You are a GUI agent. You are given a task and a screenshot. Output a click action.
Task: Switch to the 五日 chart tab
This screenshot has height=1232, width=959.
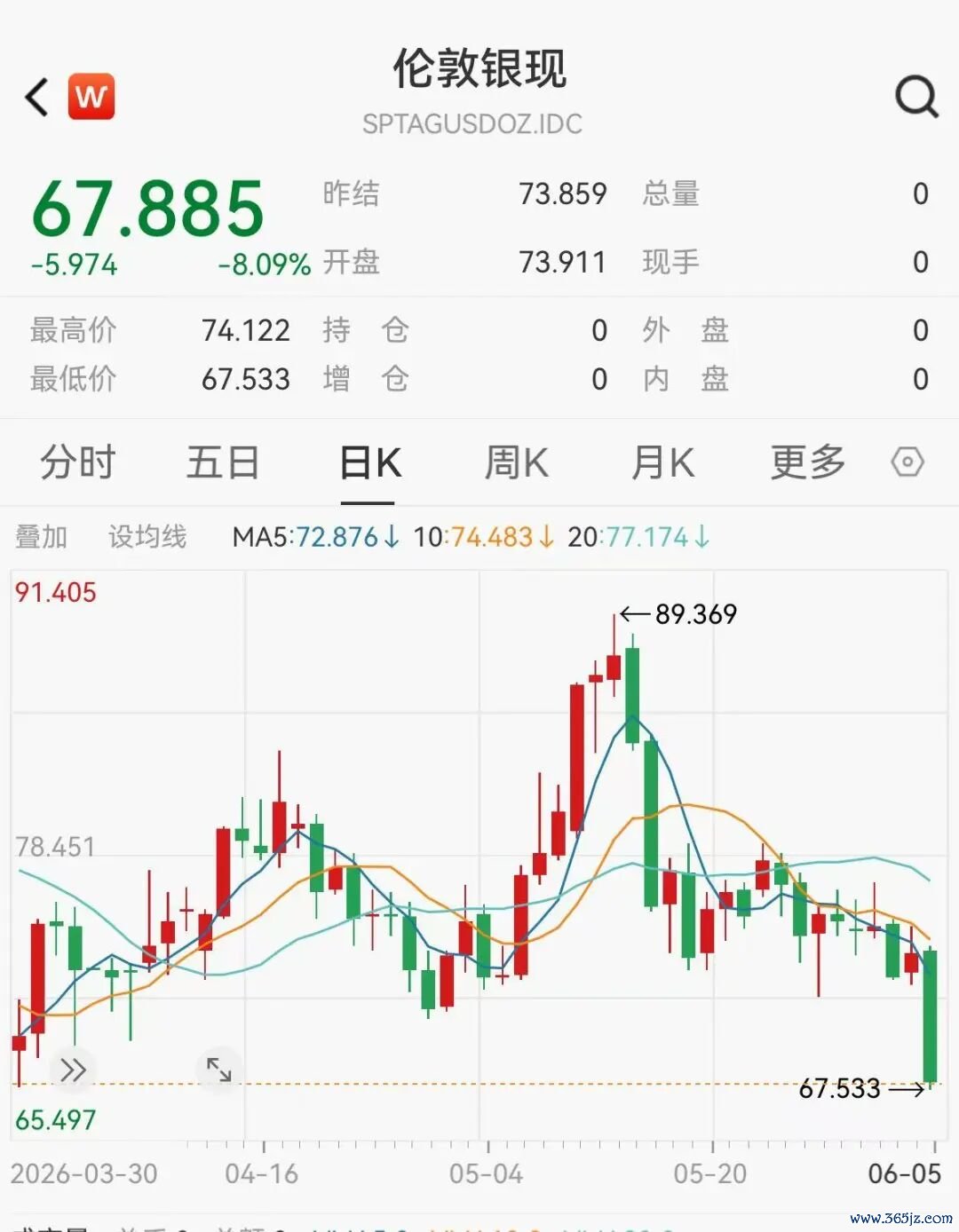223,462
